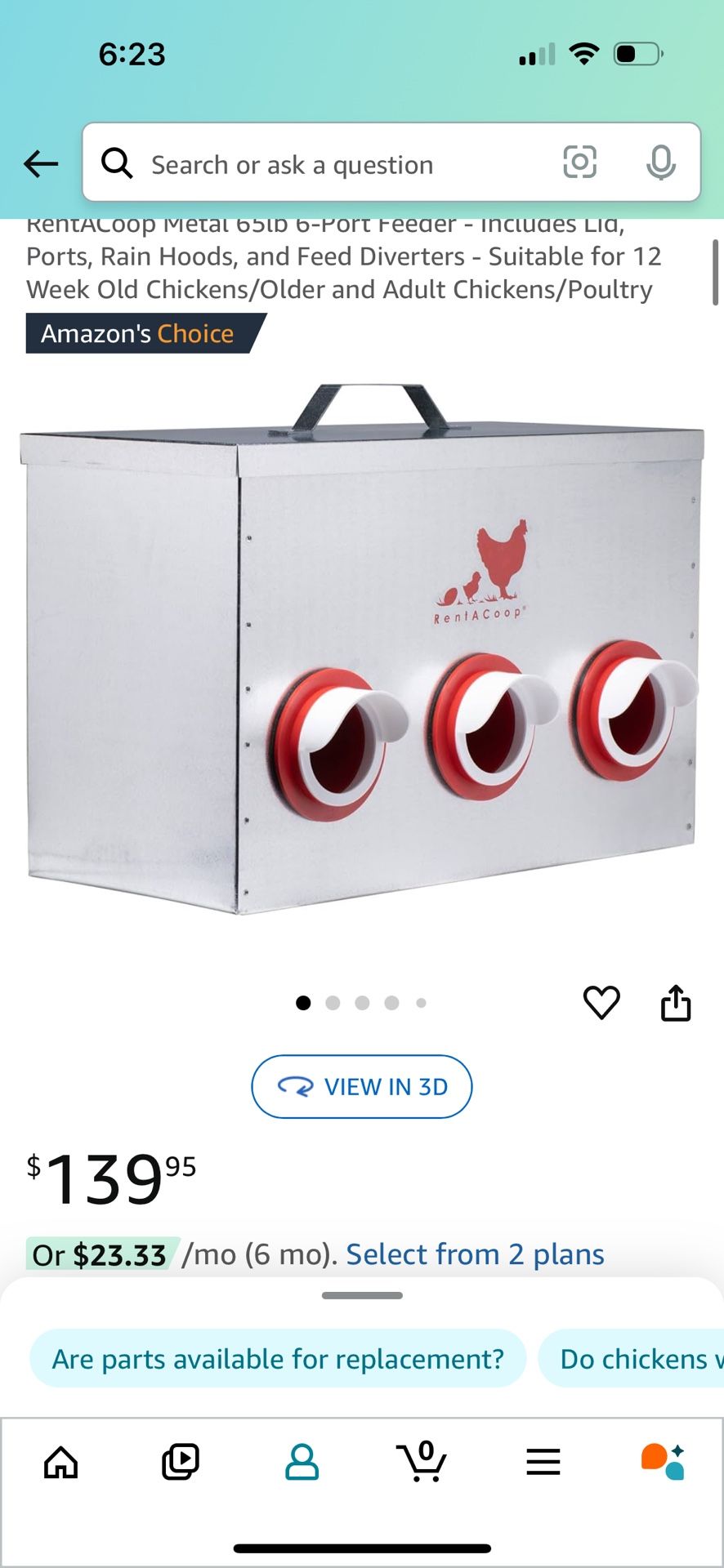724x1568 pixels.
Task: Open the Inspire video tab
Action: coord(181,1462)
